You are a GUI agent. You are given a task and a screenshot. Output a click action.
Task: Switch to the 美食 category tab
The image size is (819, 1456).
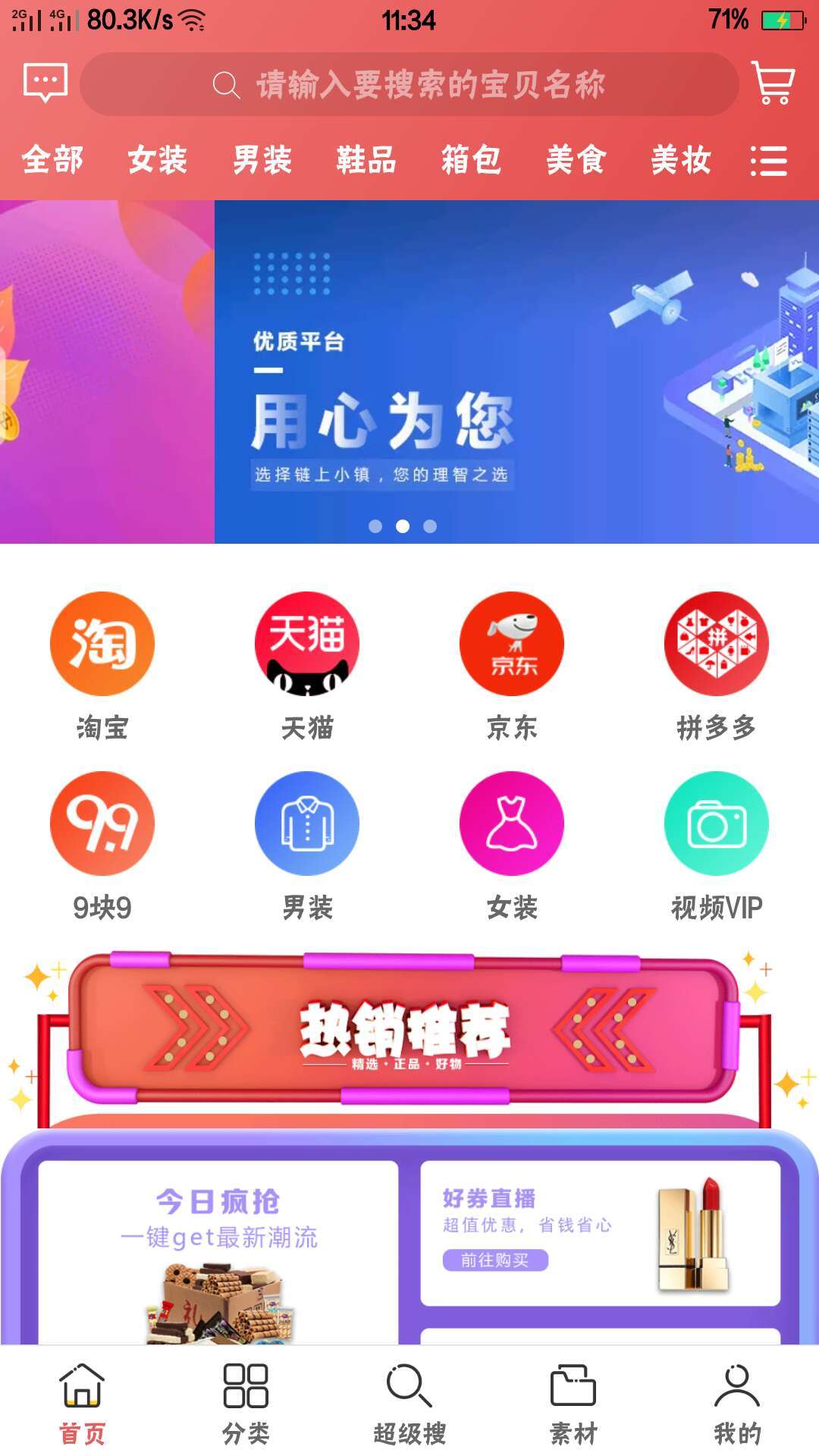pyautogui.click(x=576, y=160)
